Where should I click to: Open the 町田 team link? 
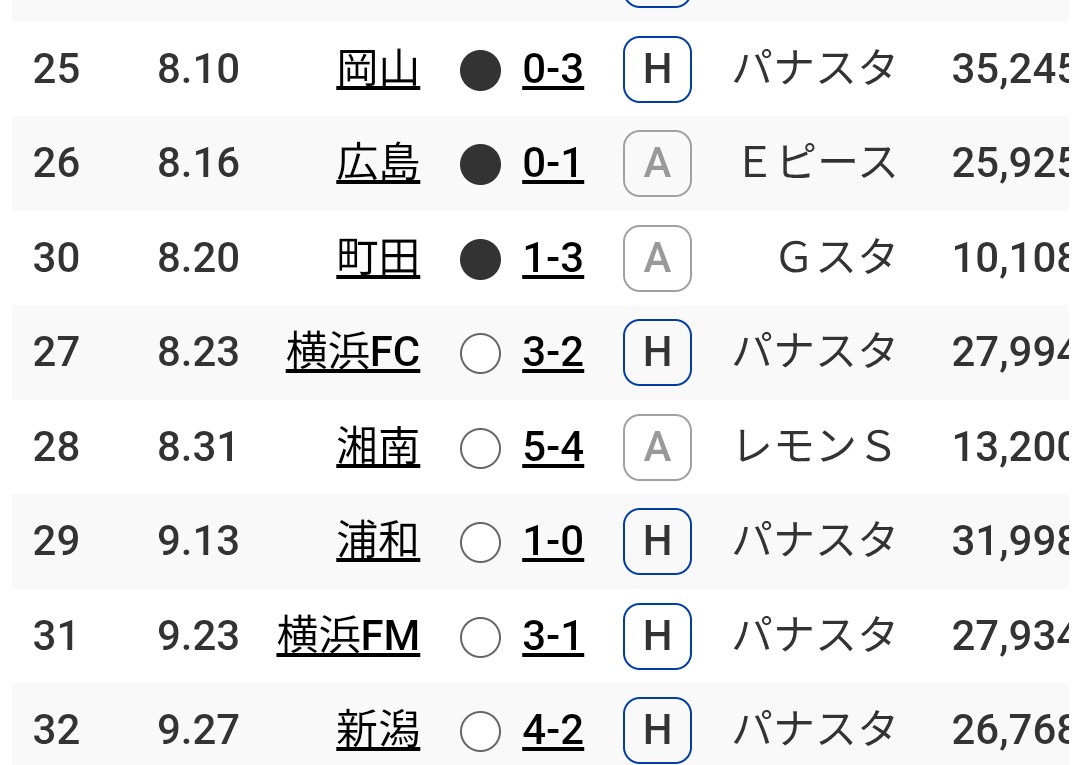[378, 258]
